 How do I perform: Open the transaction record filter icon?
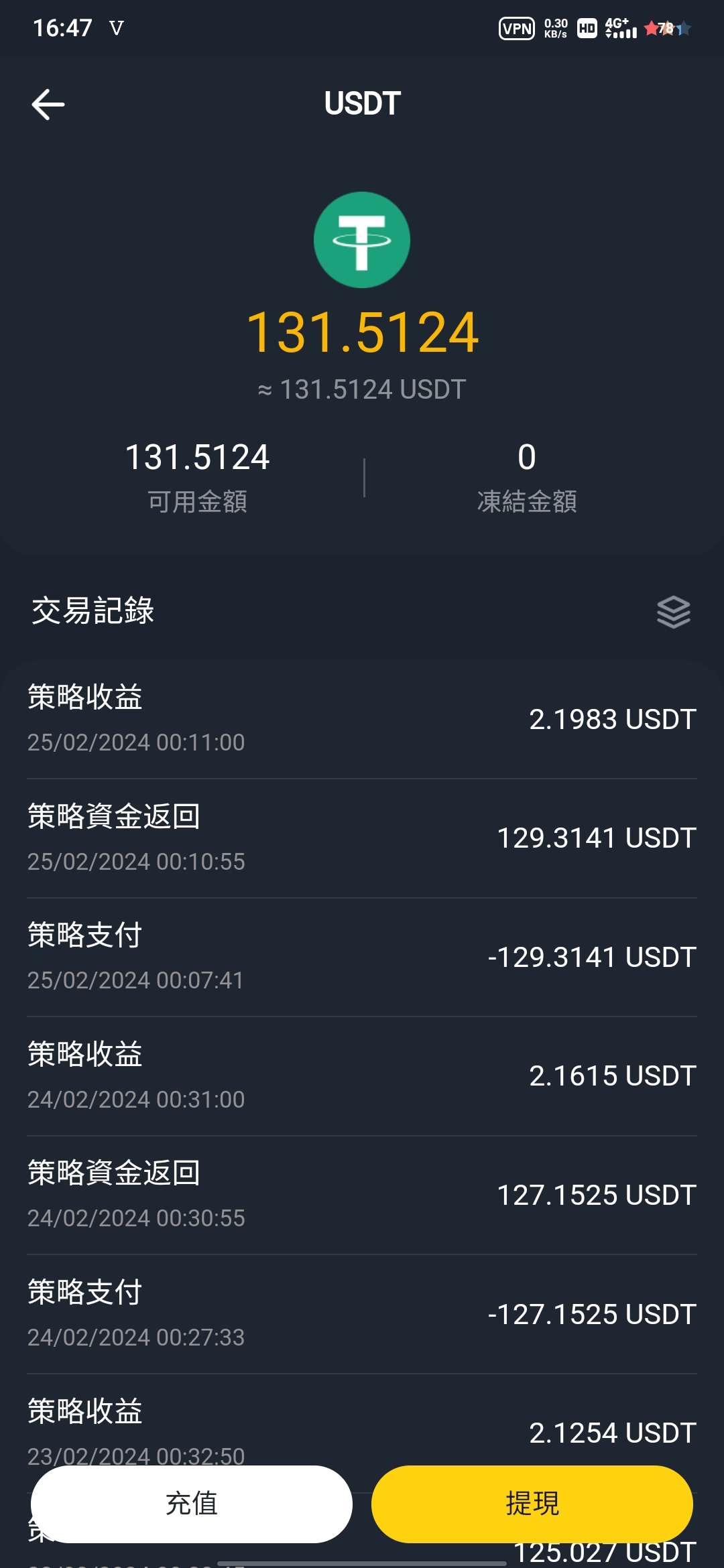click(673, 612)
